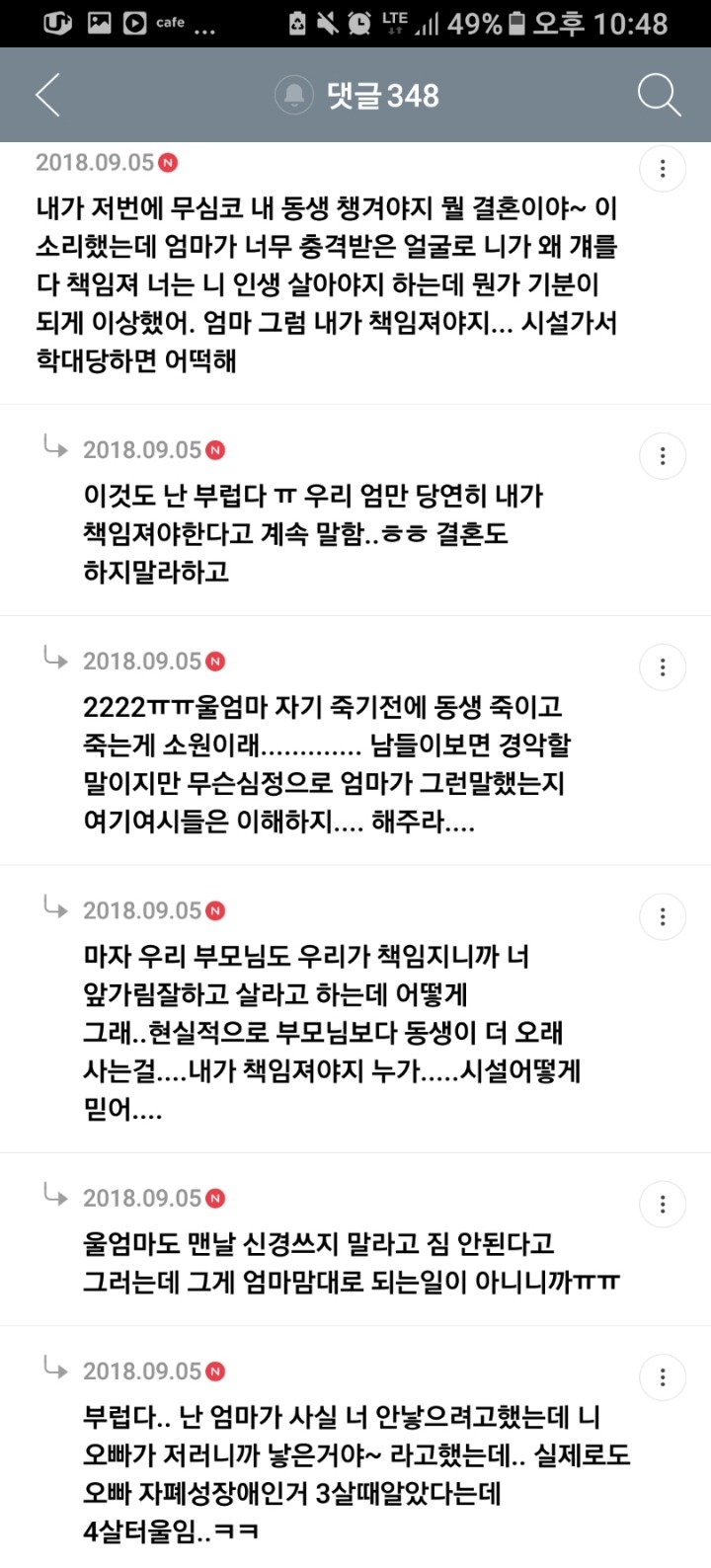Image resolution: width=711 pixels, height=1568 pixels.
Task: Tap the 2018.09.05 date on the top comment
Action: [94, 161]
